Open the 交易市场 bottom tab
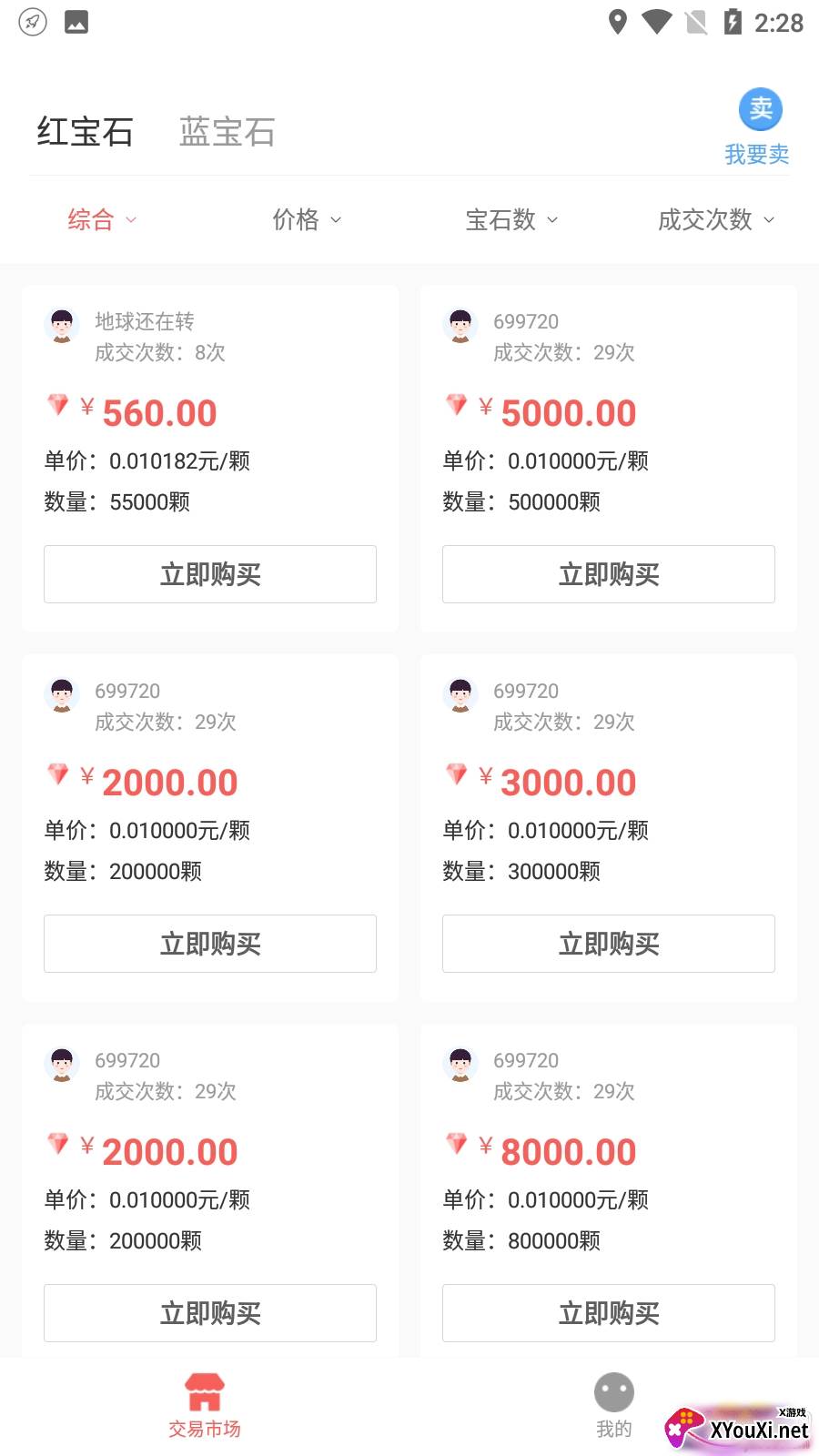The image size is (819, 1456). pyautogui.click(x=205, y=1406)
